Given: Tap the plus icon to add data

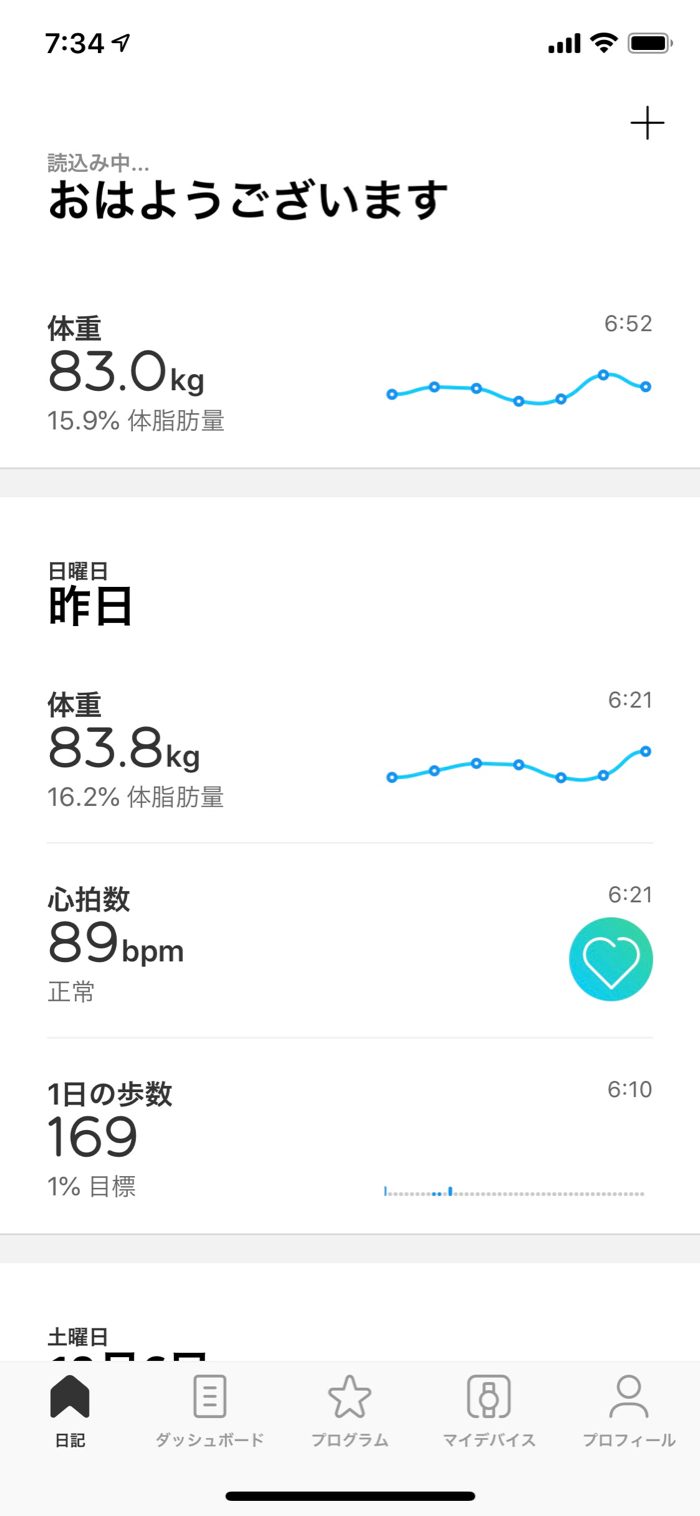Looking at the screenshot, I should pos(647,123).
